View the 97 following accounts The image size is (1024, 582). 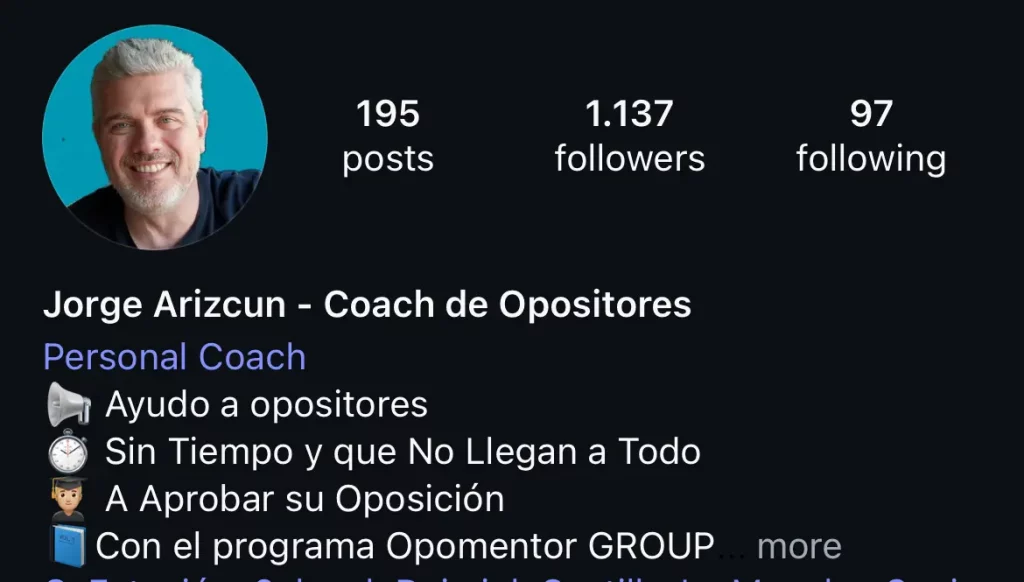[870, 137]
